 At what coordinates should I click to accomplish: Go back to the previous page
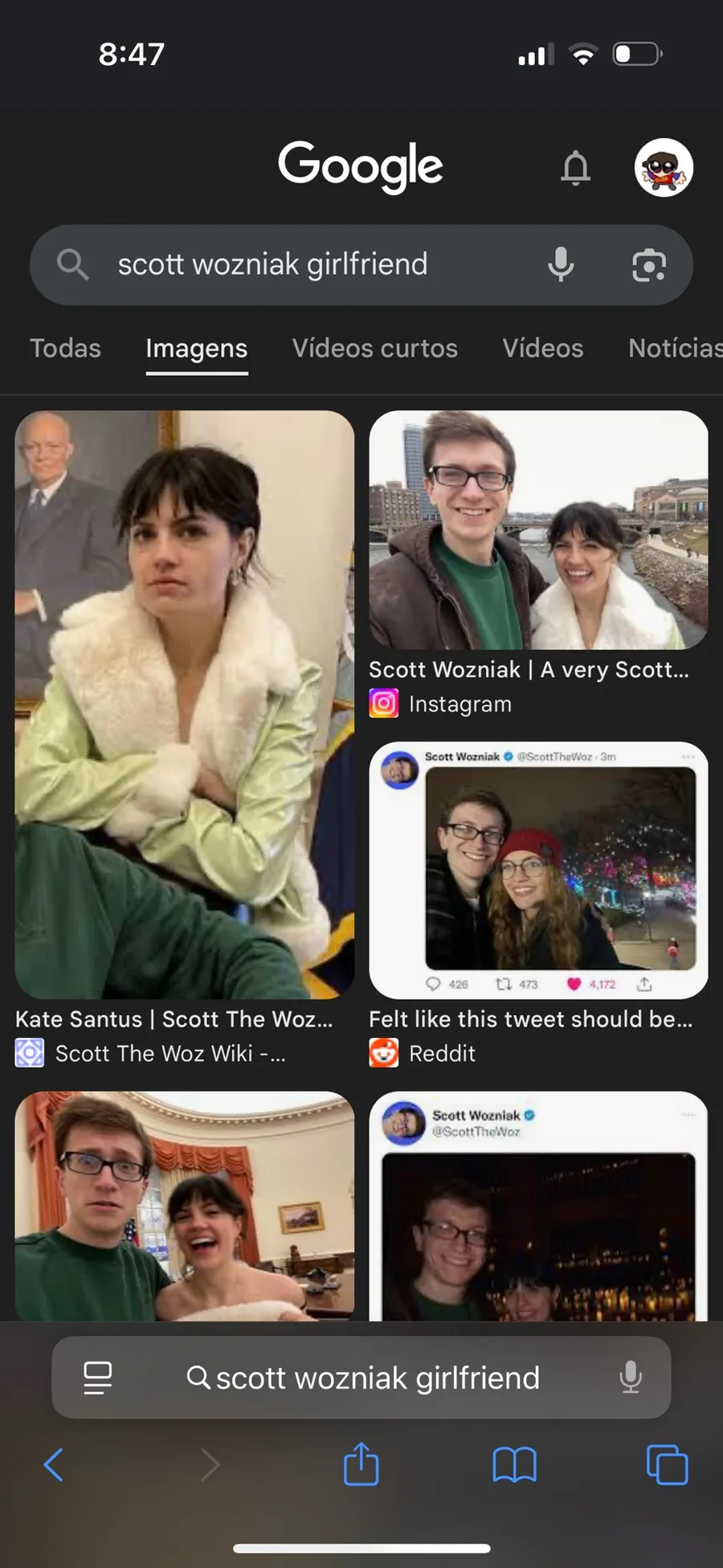click(x=53, y=1464)
